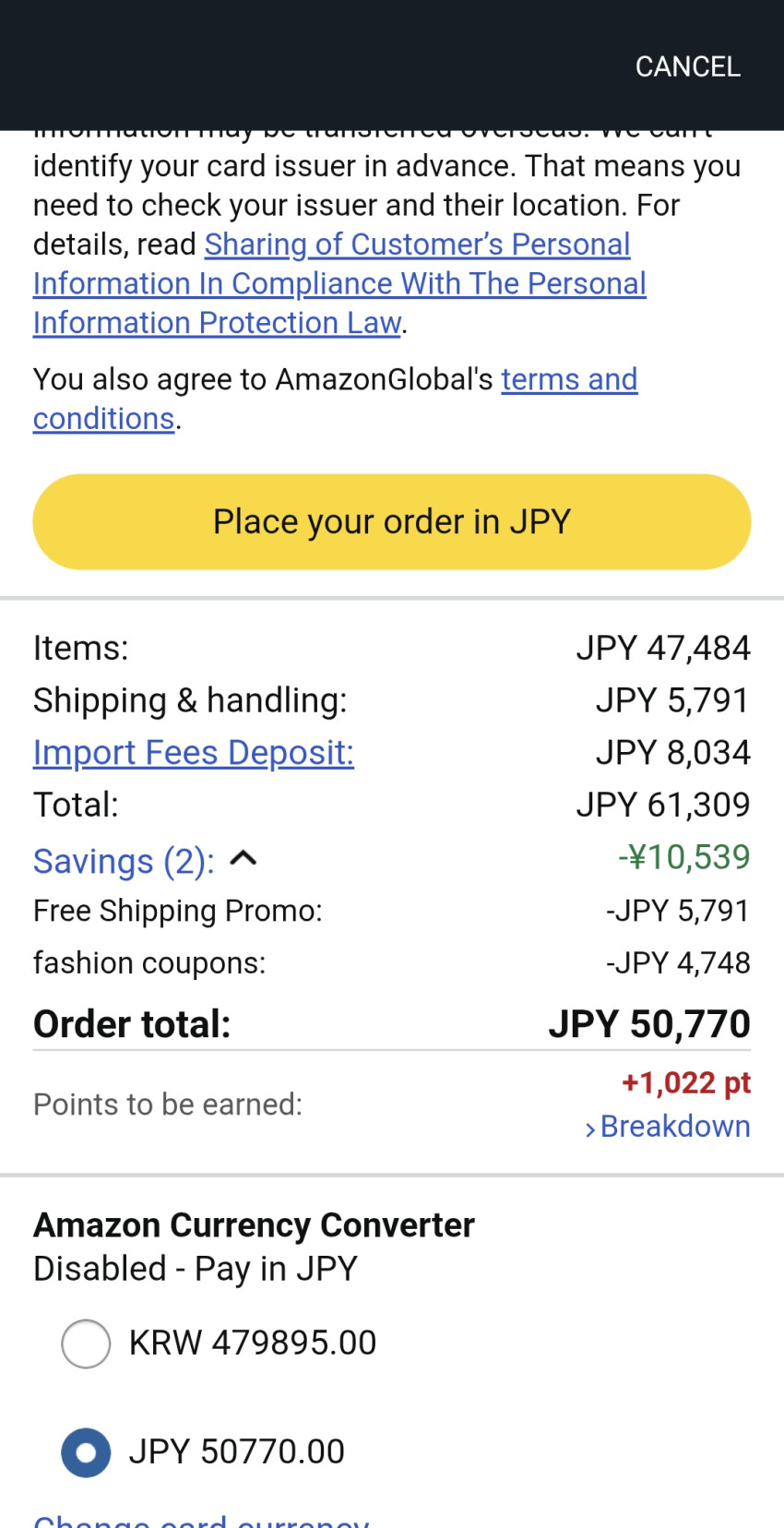784x1528 pixels.
Task: Select the KRW 479895.00 payment option
Action: [86, 1343]
